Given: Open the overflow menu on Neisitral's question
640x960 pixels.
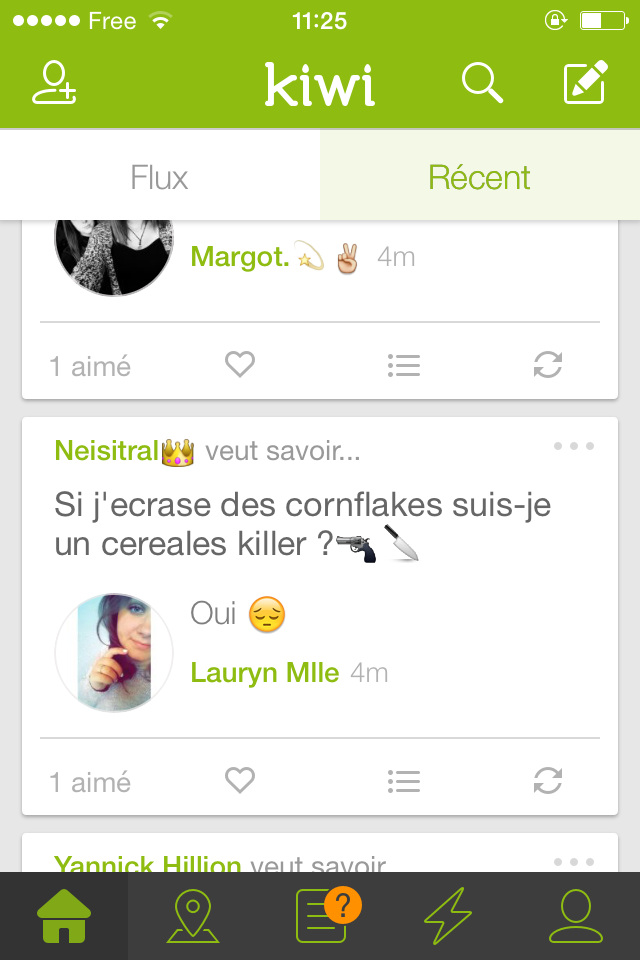Looking at the screenshot, I should (x=574, y=446).
